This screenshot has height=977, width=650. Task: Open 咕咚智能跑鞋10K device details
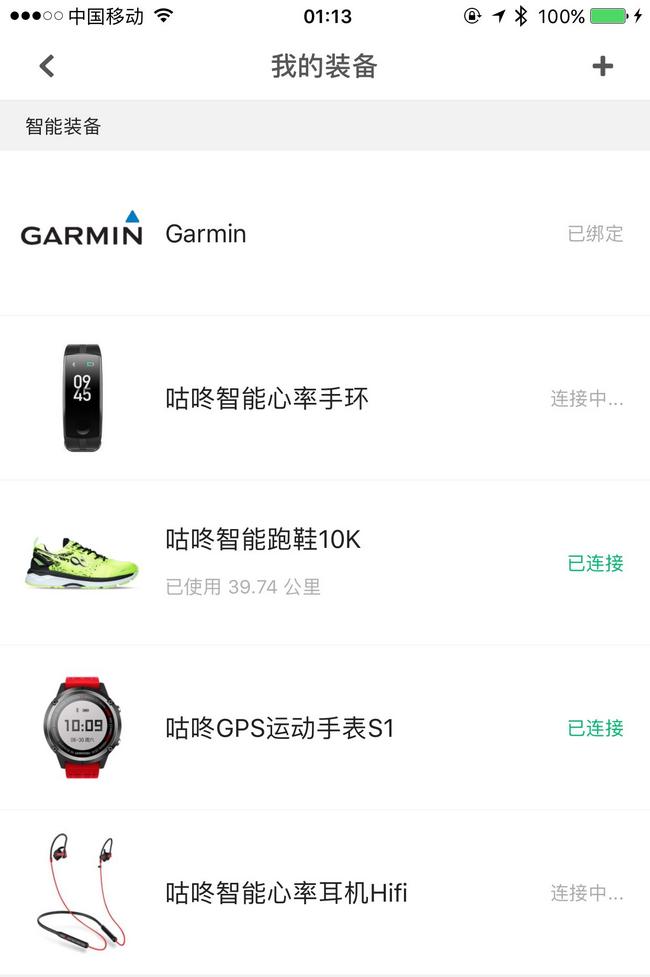pyautogui.click(x=324, y=562)
